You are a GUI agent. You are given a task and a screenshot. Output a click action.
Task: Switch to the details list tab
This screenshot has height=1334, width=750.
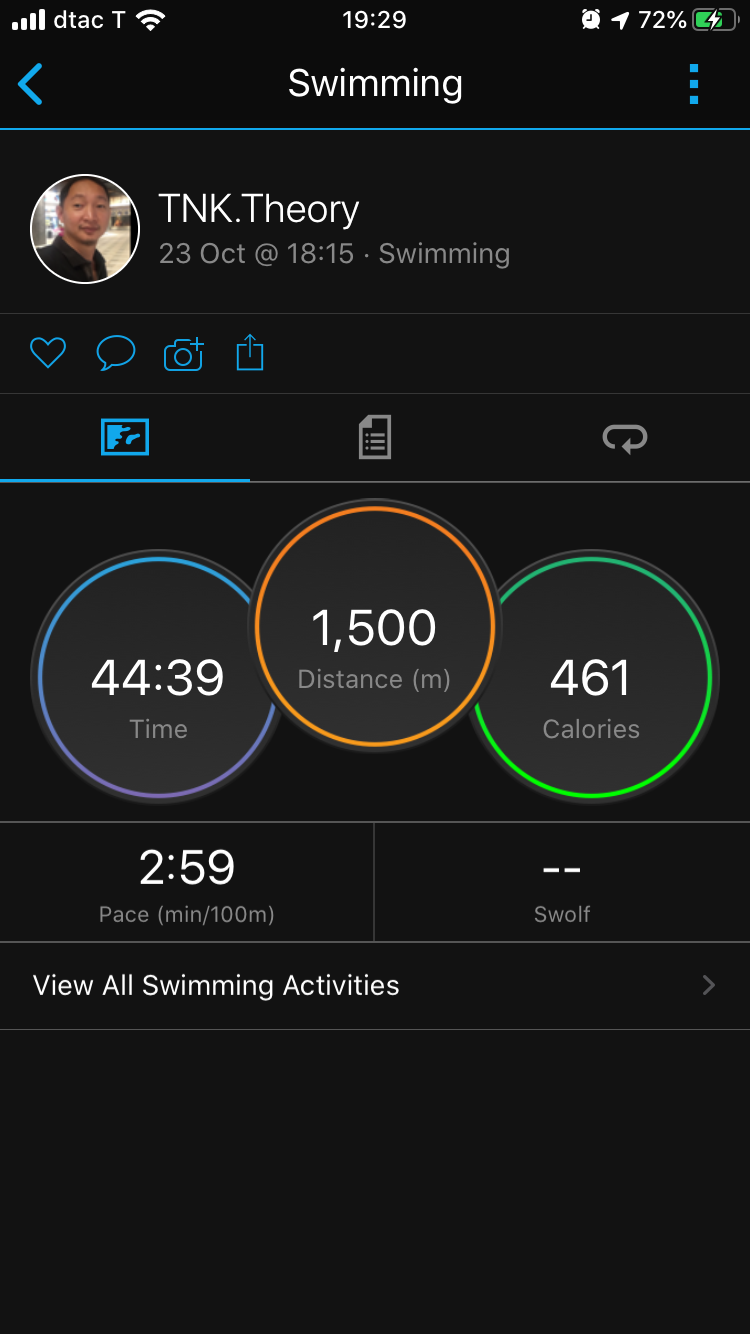374,438
